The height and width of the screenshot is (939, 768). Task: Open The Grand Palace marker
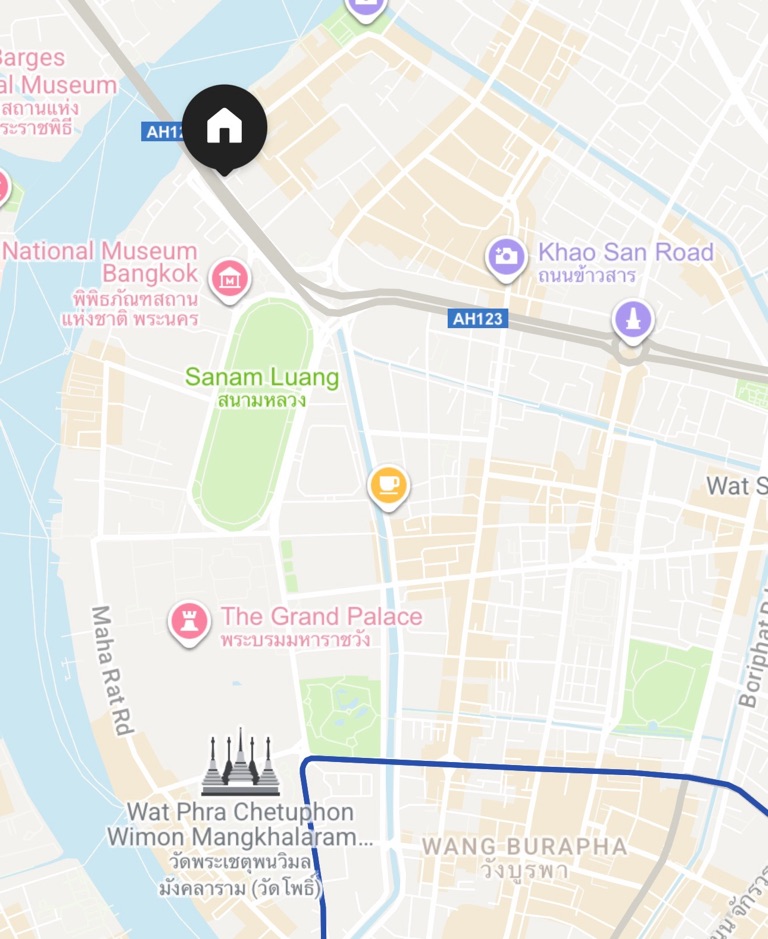189,620
